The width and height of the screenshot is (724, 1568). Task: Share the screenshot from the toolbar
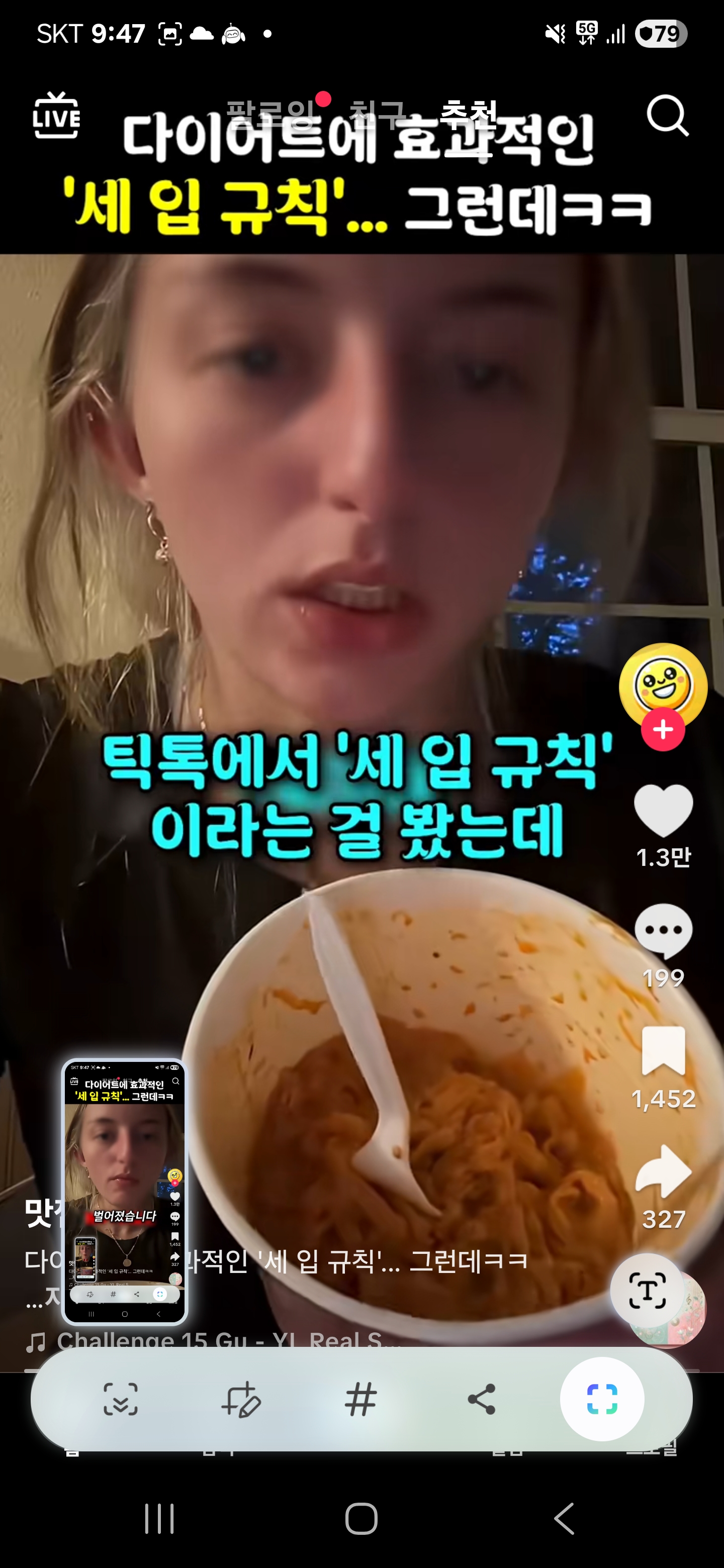pos(481,1399)
